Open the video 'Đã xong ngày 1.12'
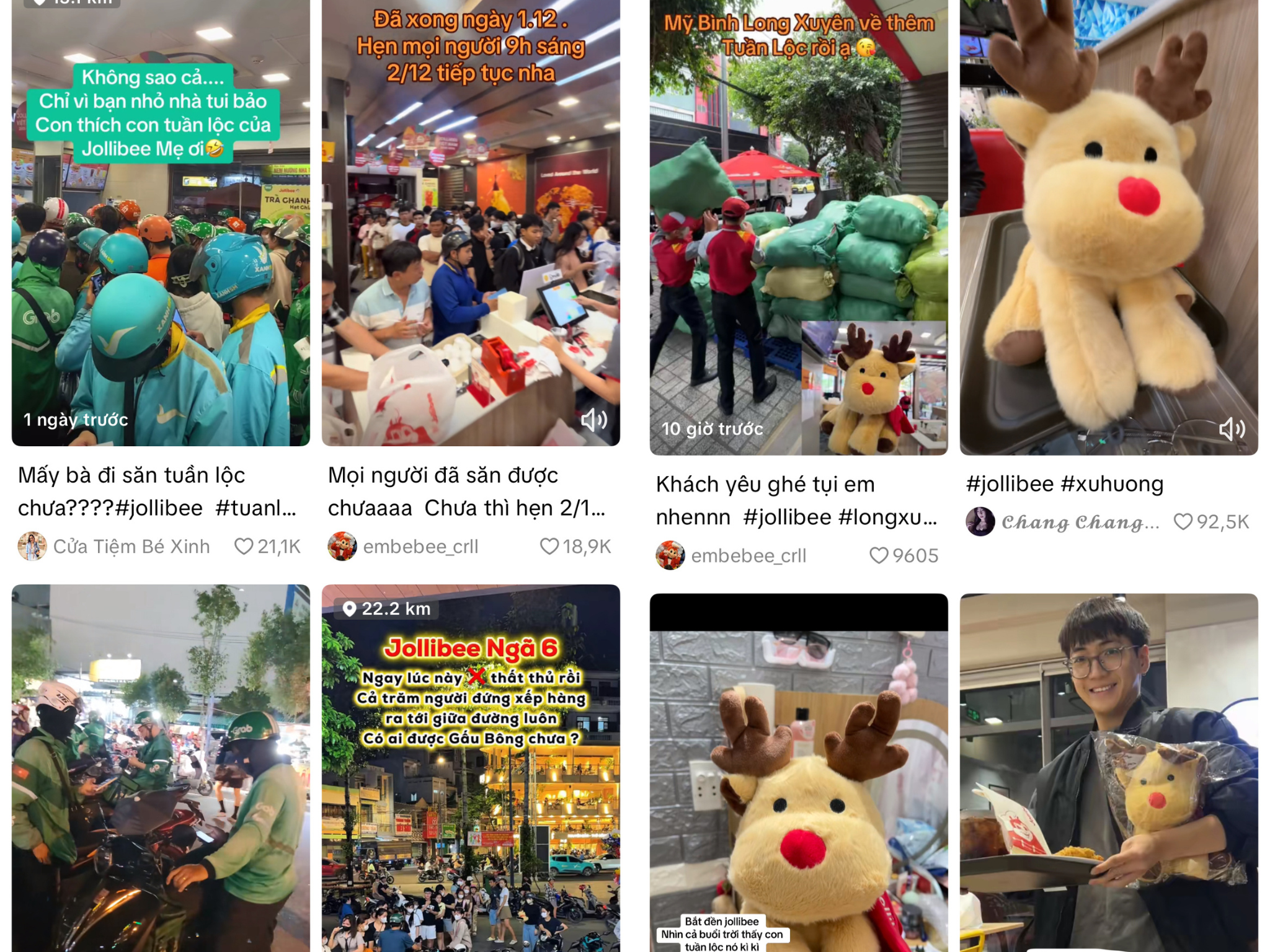Viewport: 1270px width, 952px height. coord(471,248)
